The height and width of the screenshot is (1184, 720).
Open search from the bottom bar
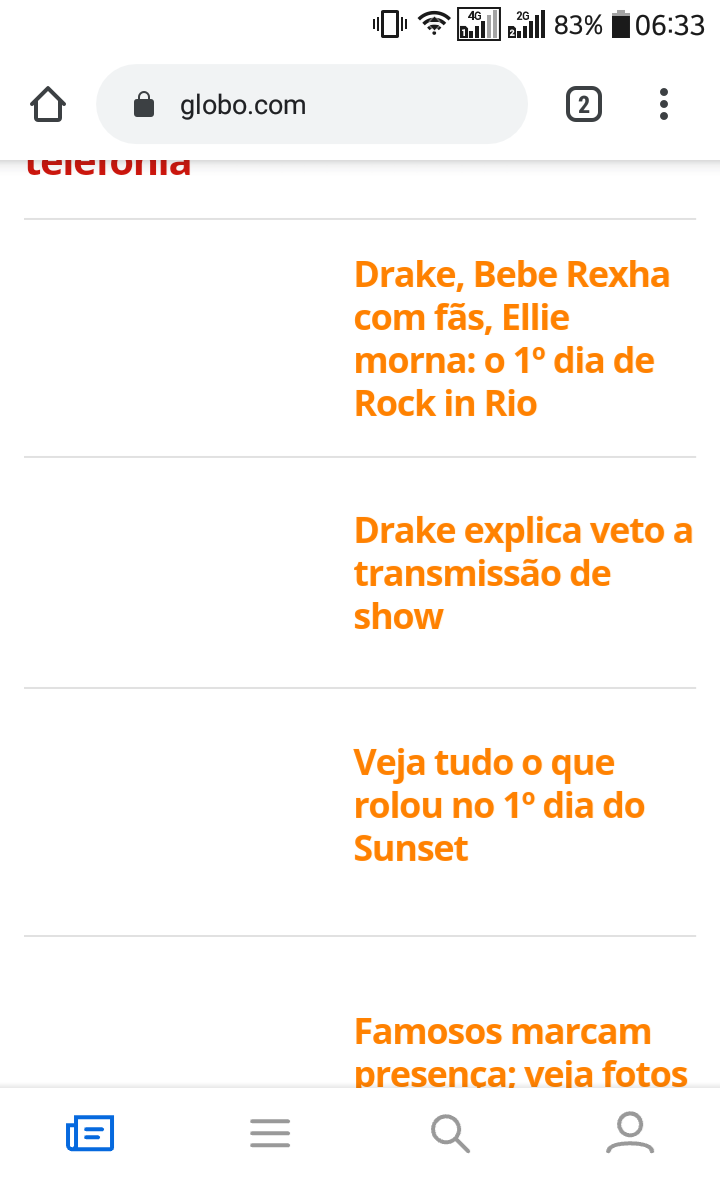point(450,1133)
